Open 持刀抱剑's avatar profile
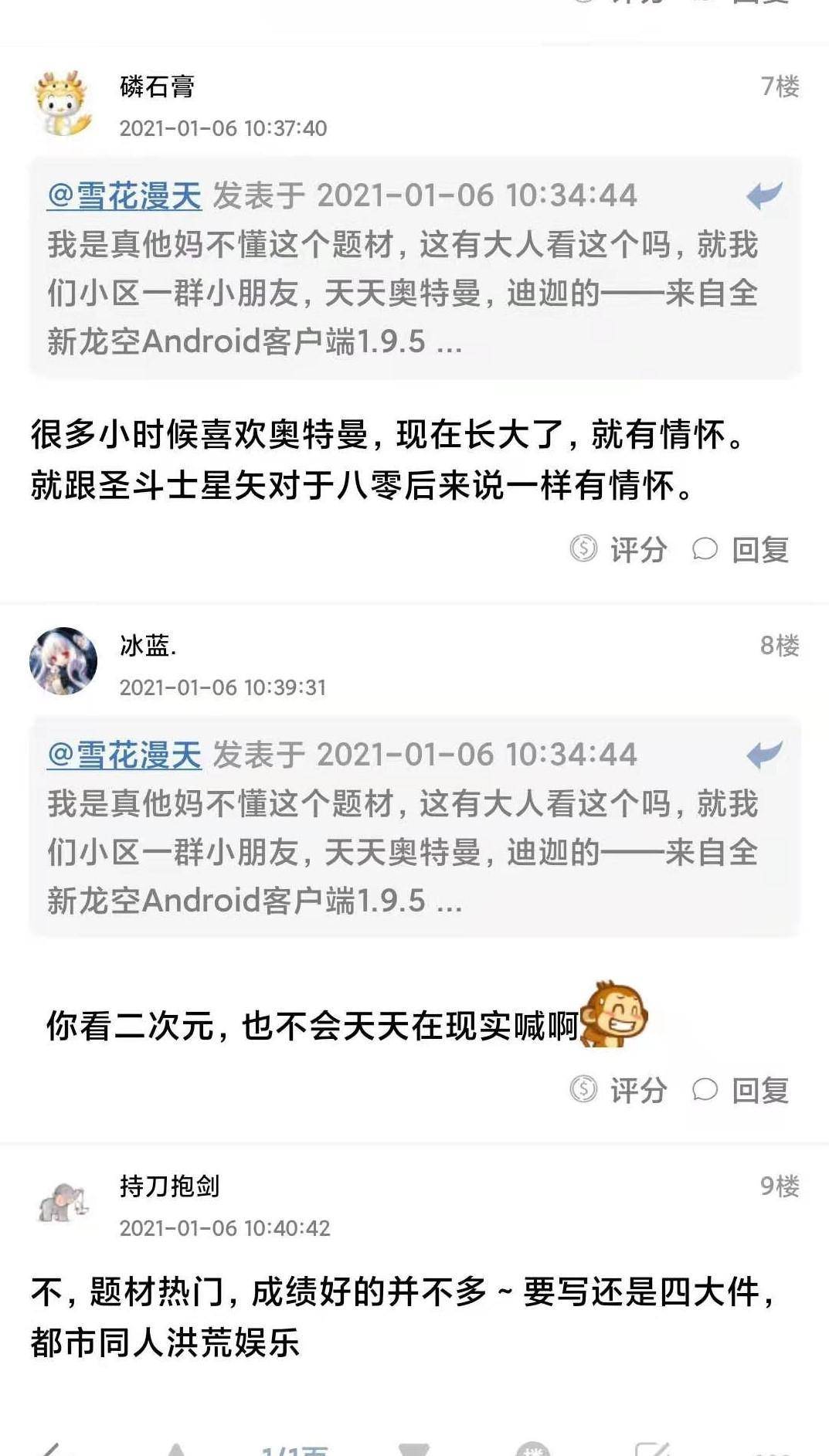This screenshot has height=1456, width=829. [x=63, y=1203]
